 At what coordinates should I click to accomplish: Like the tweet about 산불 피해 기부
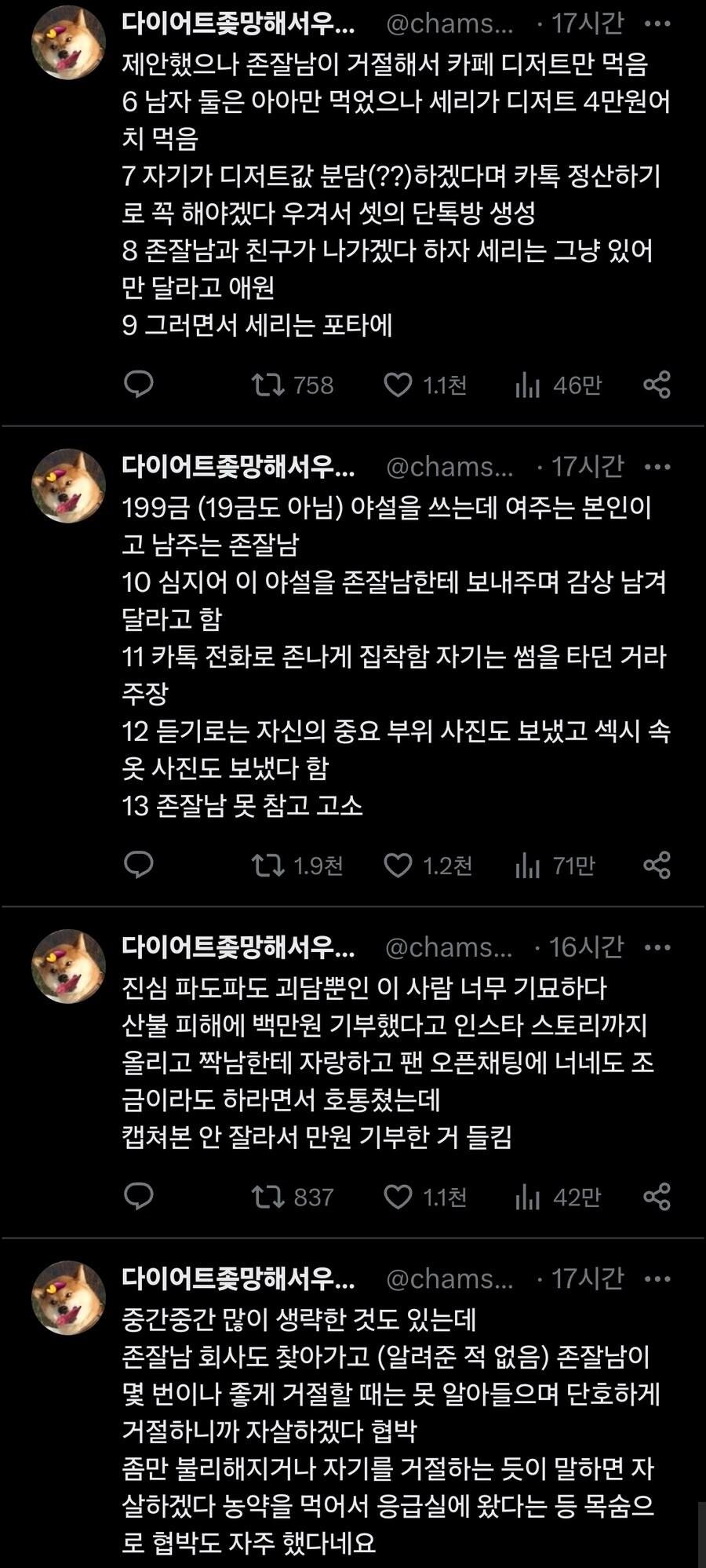(x=398, y=1197)
